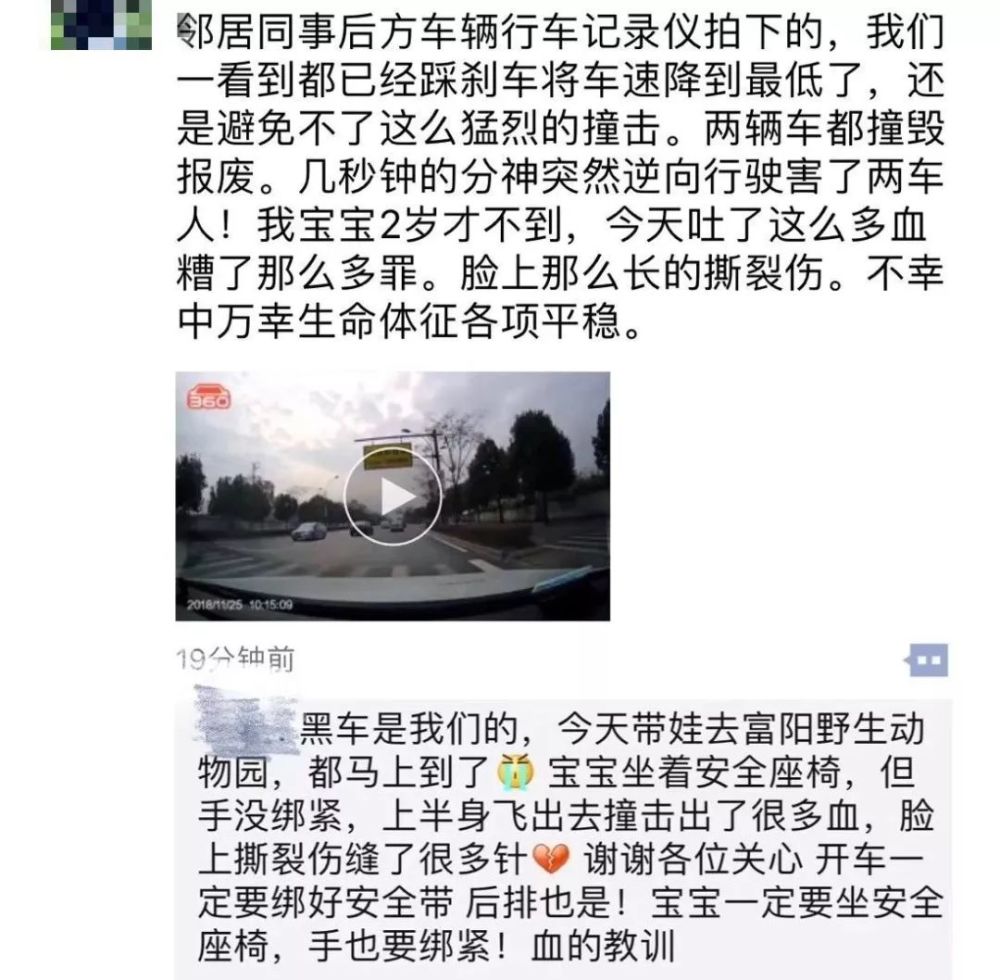Viewport: 1000px width, 980px height.
Task: Open the poster's blurred profile avatar
Action: click(x=101, y=24)
